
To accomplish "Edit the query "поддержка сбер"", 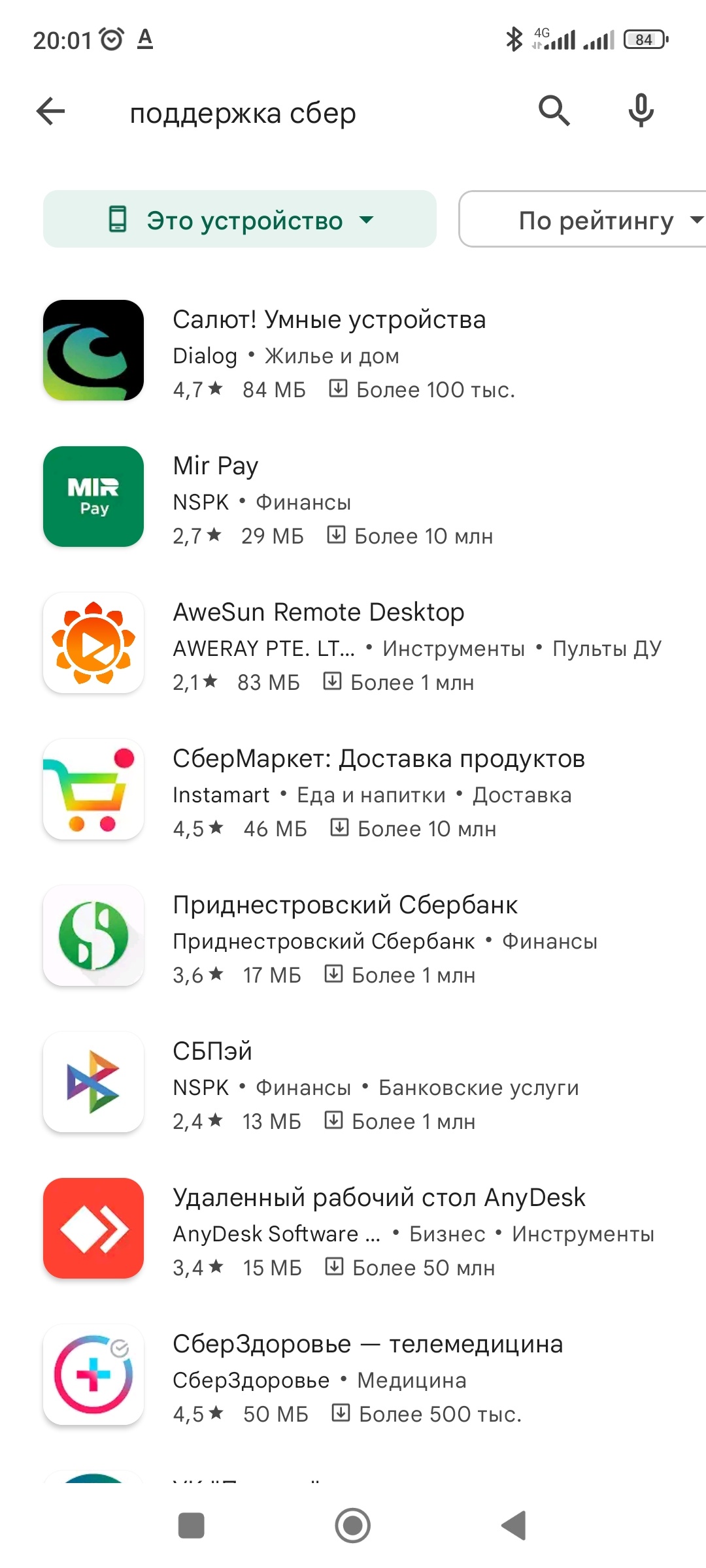I will click(243, 114).
